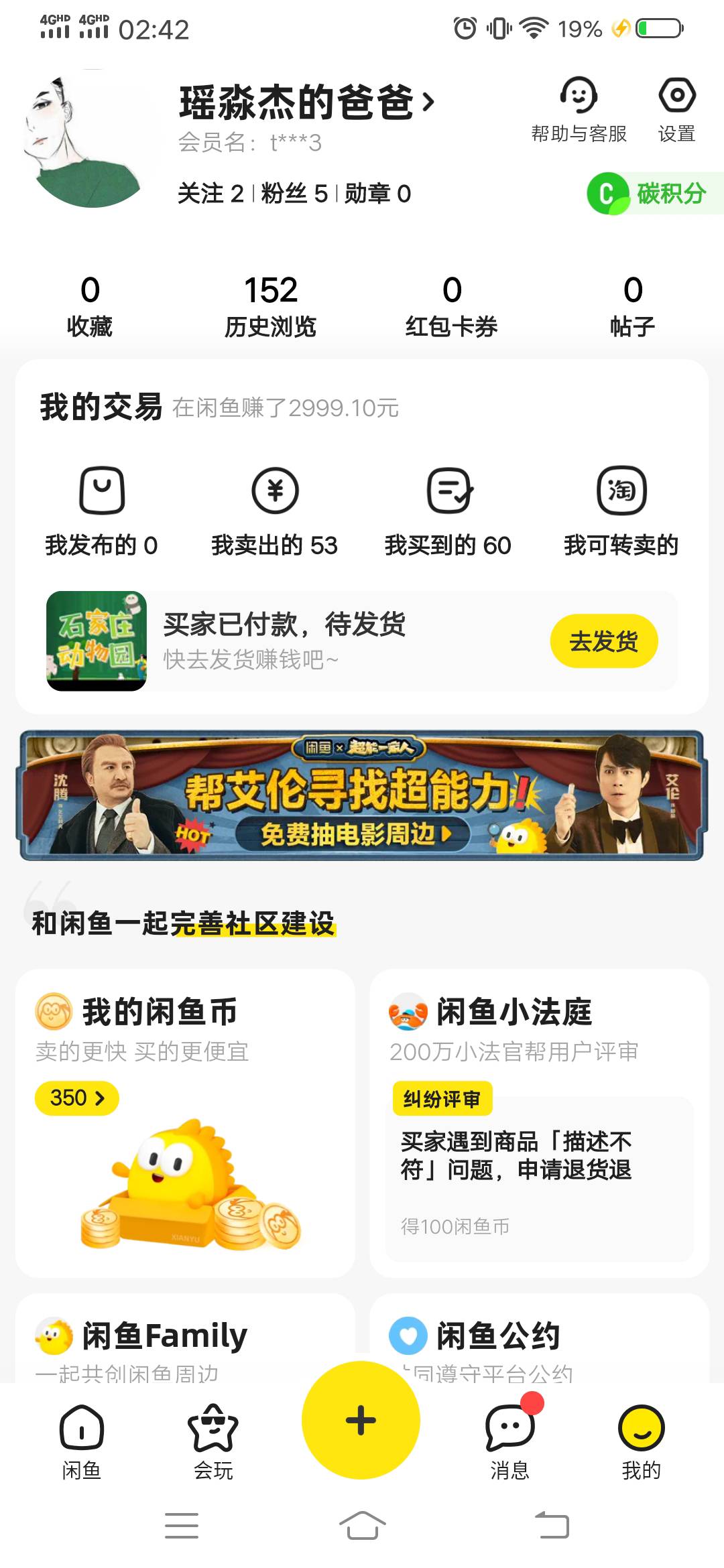The width and height of the screenshot is (724, 1568).
Task: View 历史浏览 browsing history
Action: [x=270, y=306]
